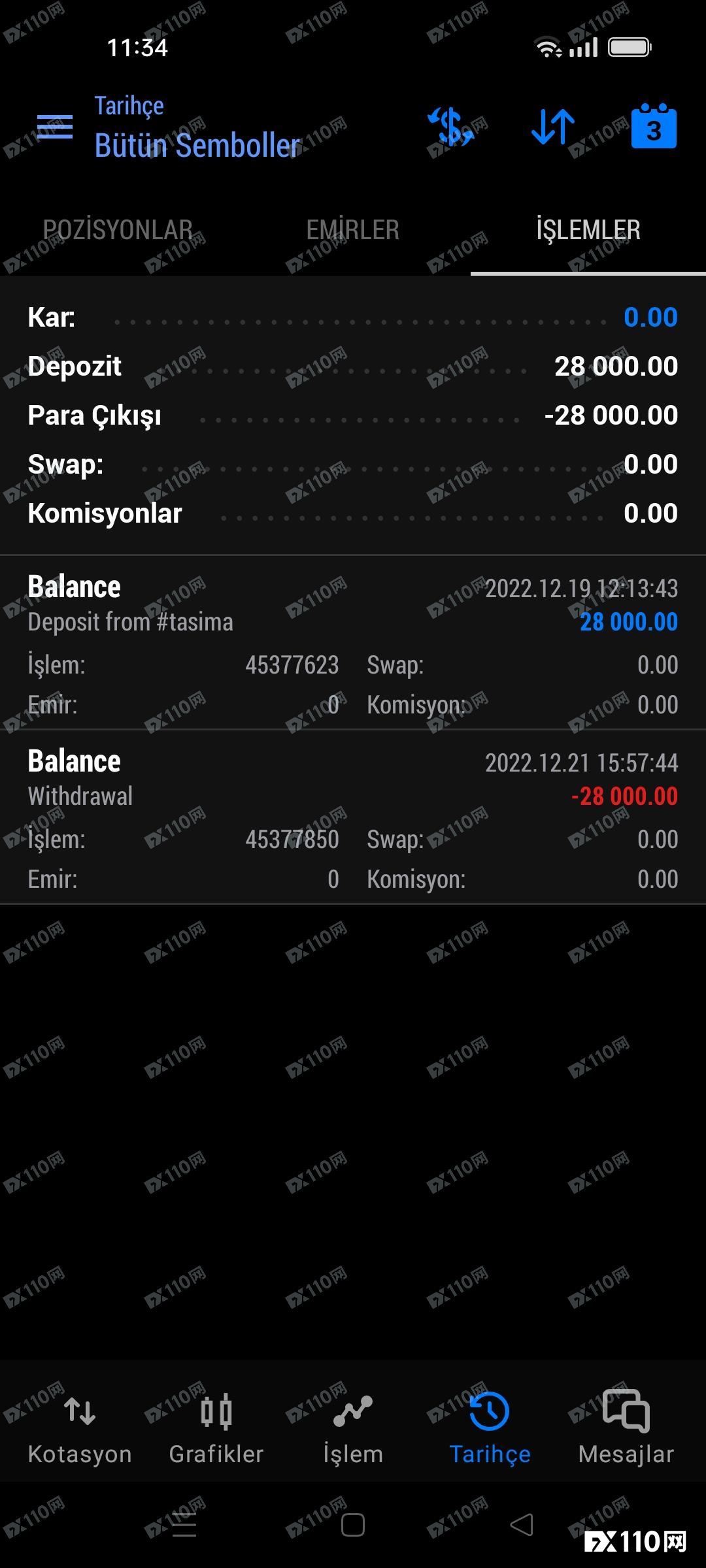
Task: Tap the system home button
Action: click(x=353, y=1526)
